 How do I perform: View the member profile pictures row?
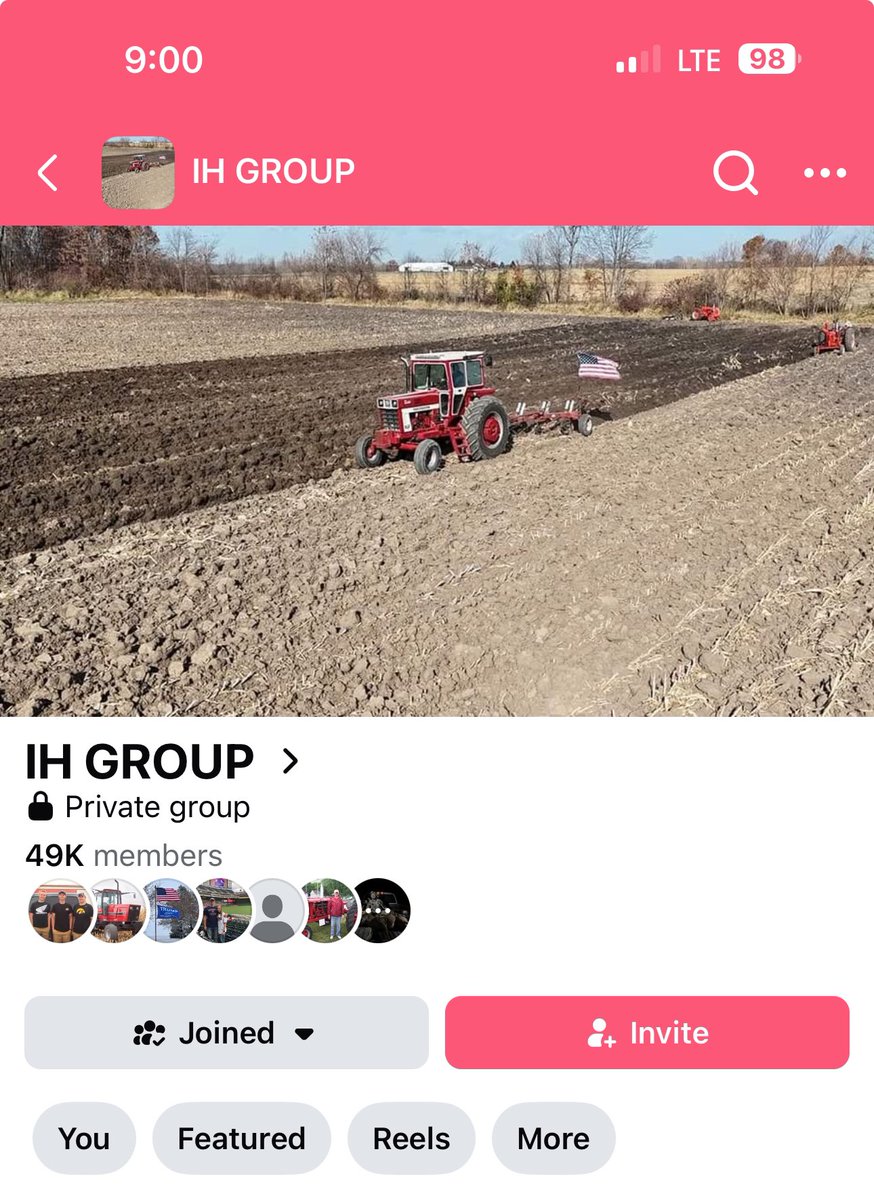tap(218, 910)
